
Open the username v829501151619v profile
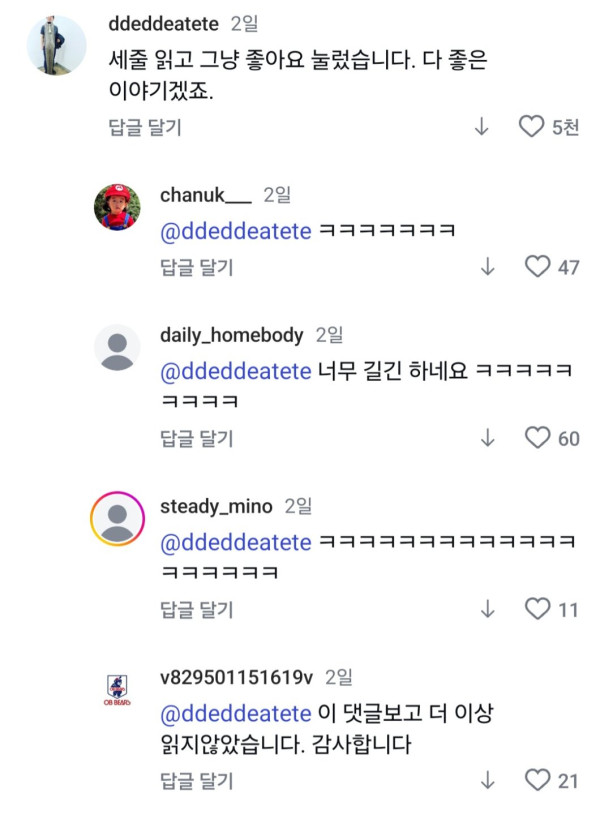coord(237,677)
